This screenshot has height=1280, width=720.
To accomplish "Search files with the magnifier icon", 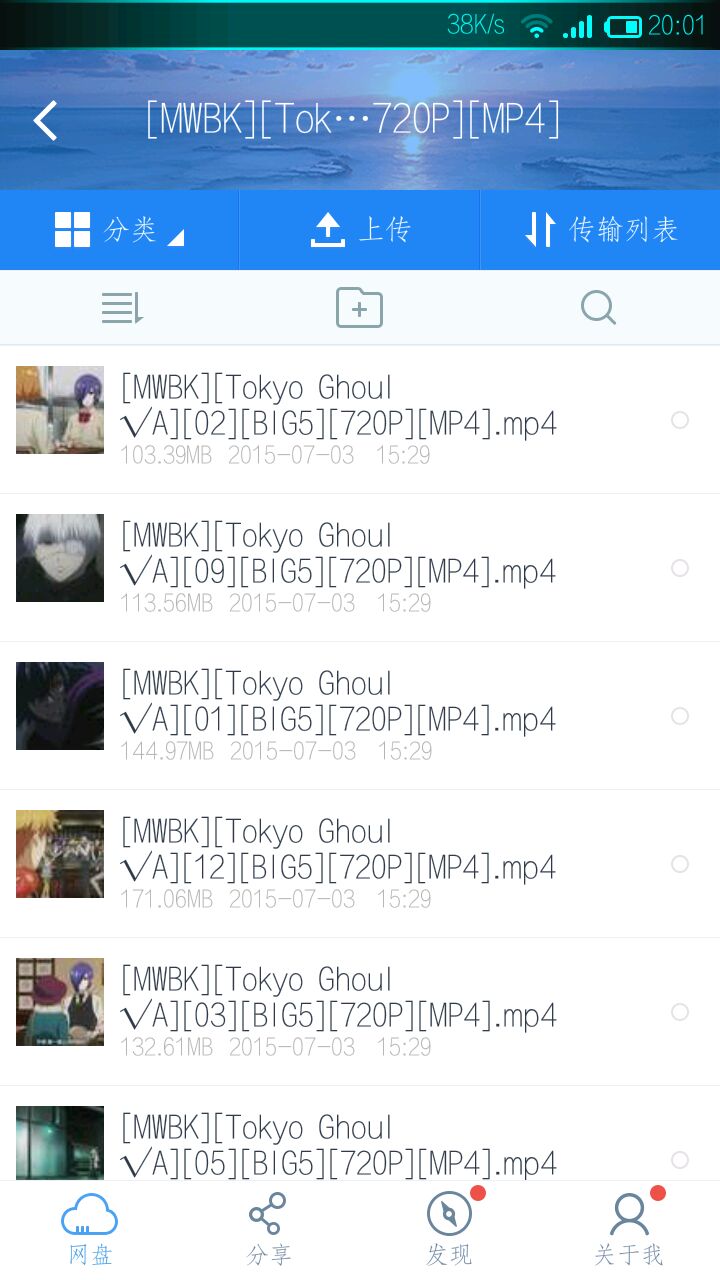I will 598,308.
